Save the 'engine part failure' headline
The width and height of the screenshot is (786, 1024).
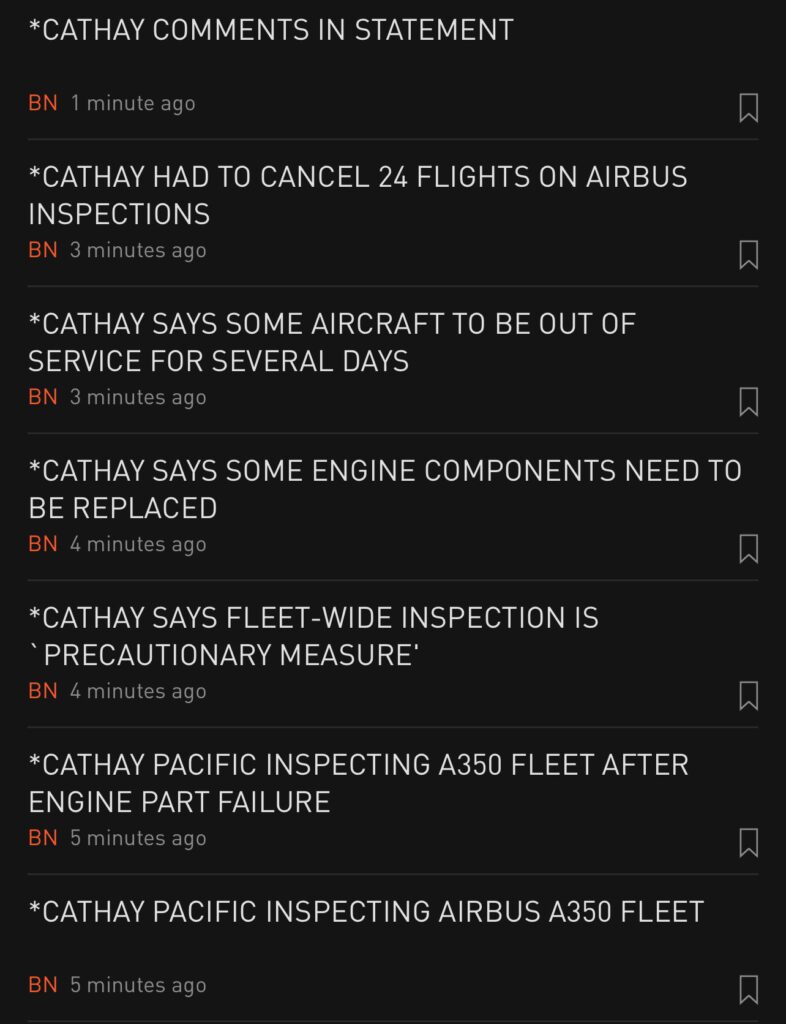748,842
